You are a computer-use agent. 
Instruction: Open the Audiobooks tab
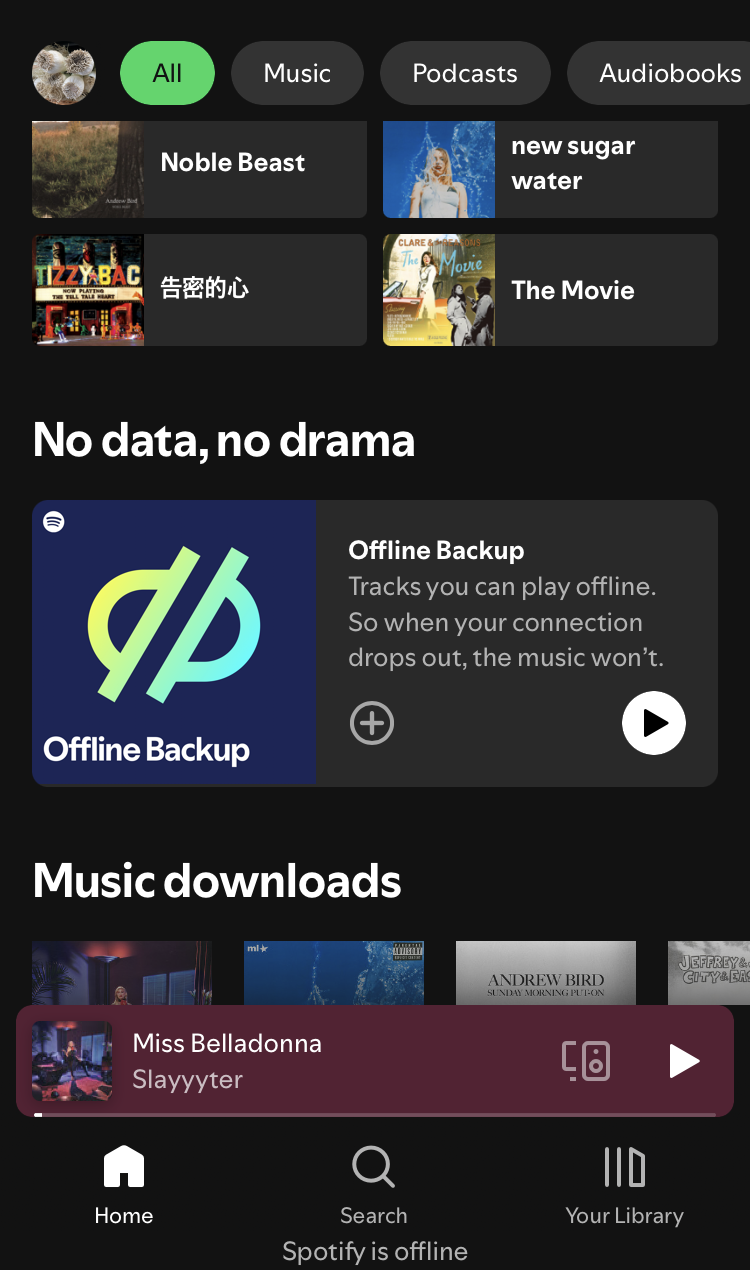point(668,72)
